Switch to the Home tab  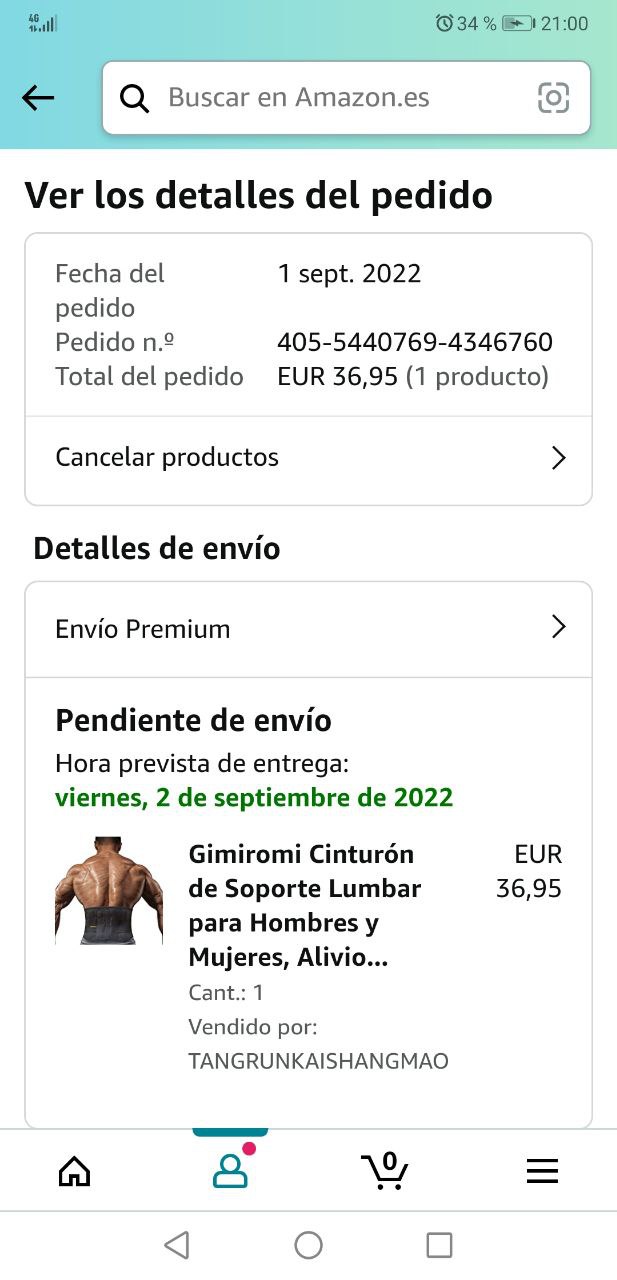pyautogui.click(x=75, y=1171)
